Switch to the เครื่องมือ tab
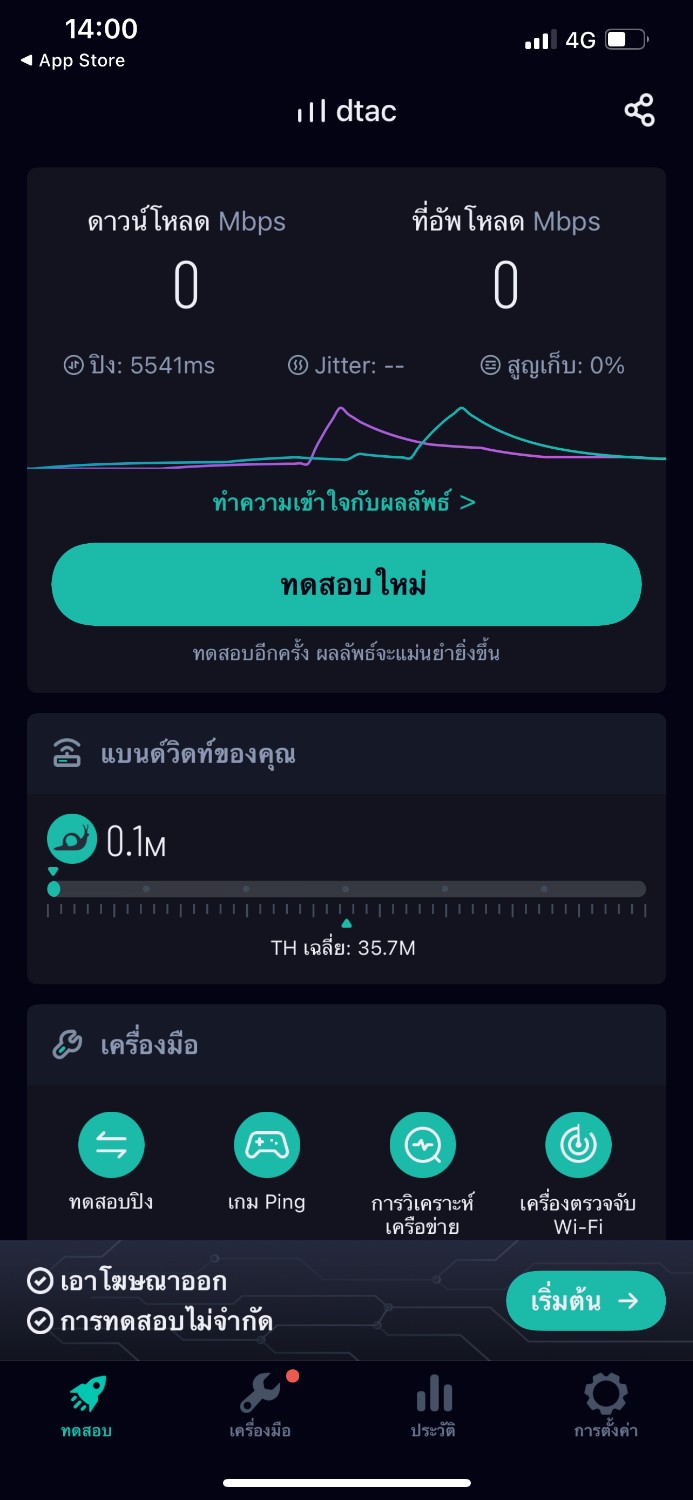The image size is (693, 1500). pyautogui.click(x=260, y=1407)
